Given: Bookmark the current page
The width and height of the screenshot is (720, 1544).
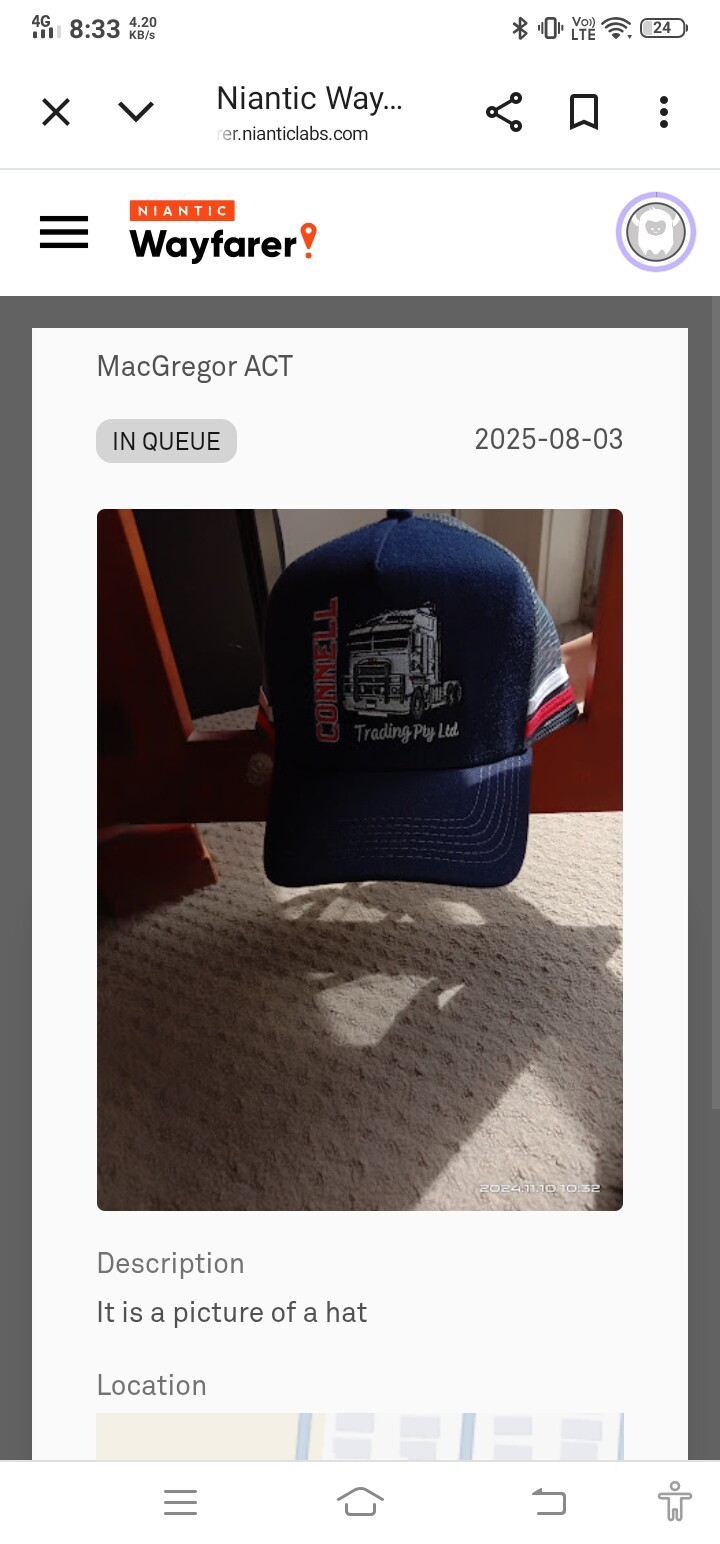Looking at the screenshot, I should (x=584, y=112).
